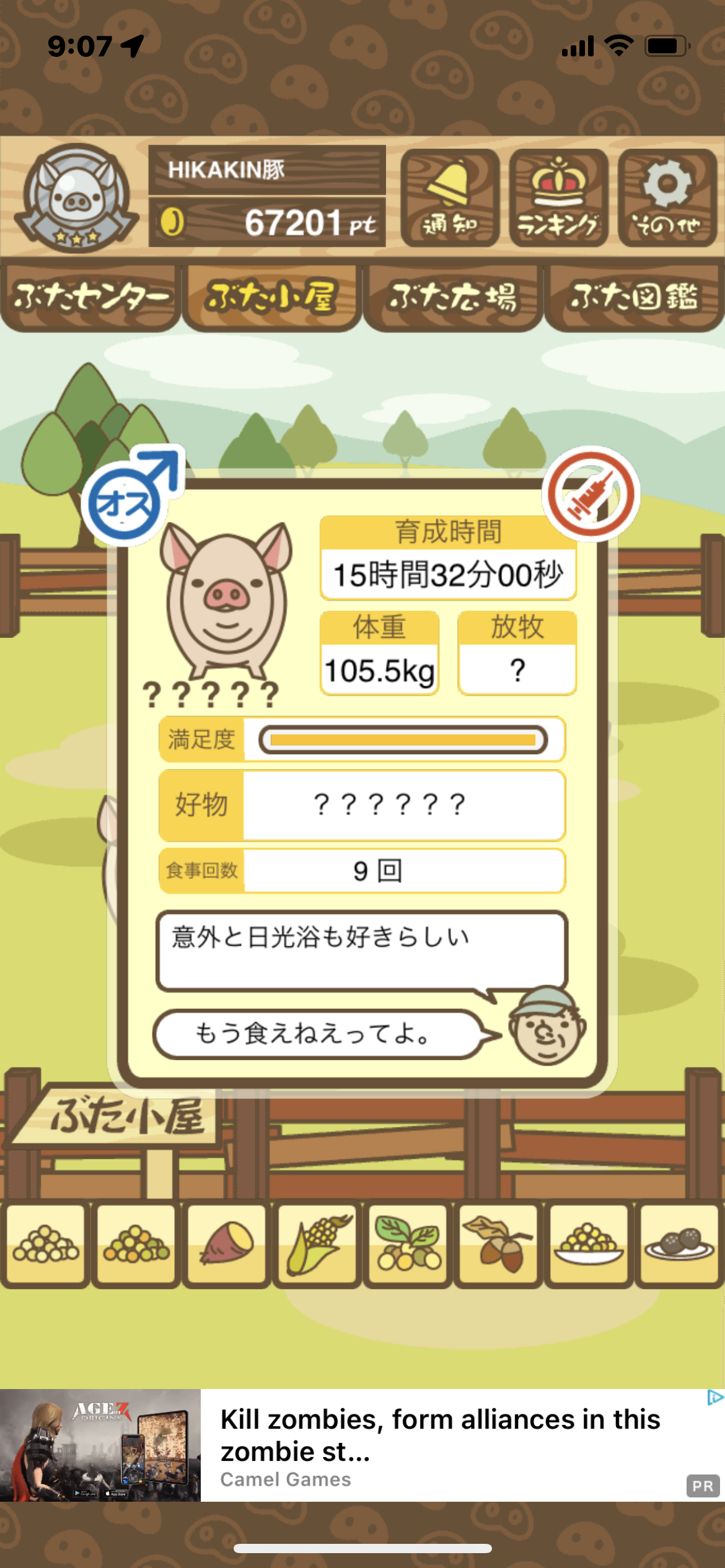725x1568 pixels.
Task: Select the plain pale feed pellets
Action: tap(46, 1244)
